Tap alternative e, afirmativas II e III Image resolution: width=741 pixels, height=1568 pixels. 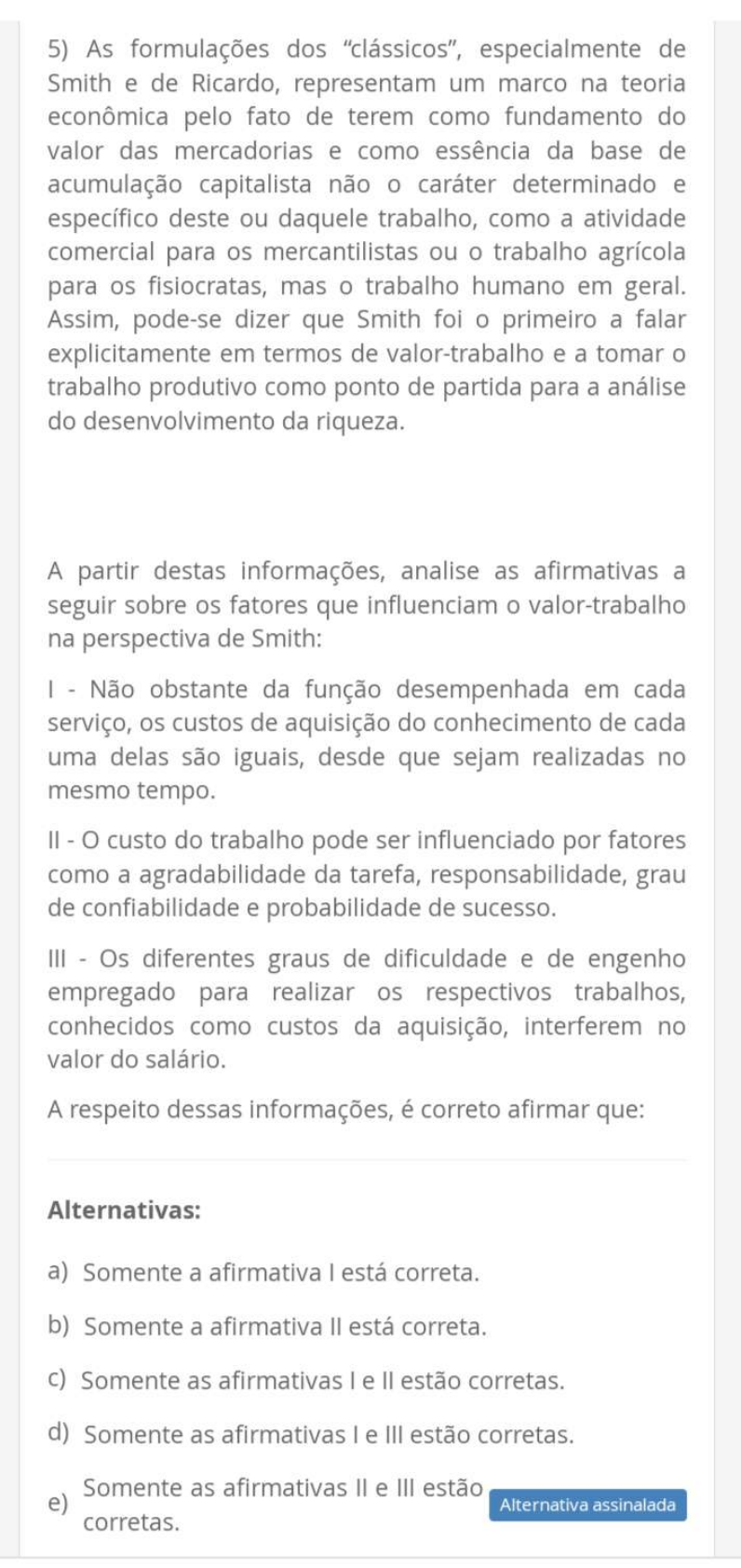pos(265,1505)
